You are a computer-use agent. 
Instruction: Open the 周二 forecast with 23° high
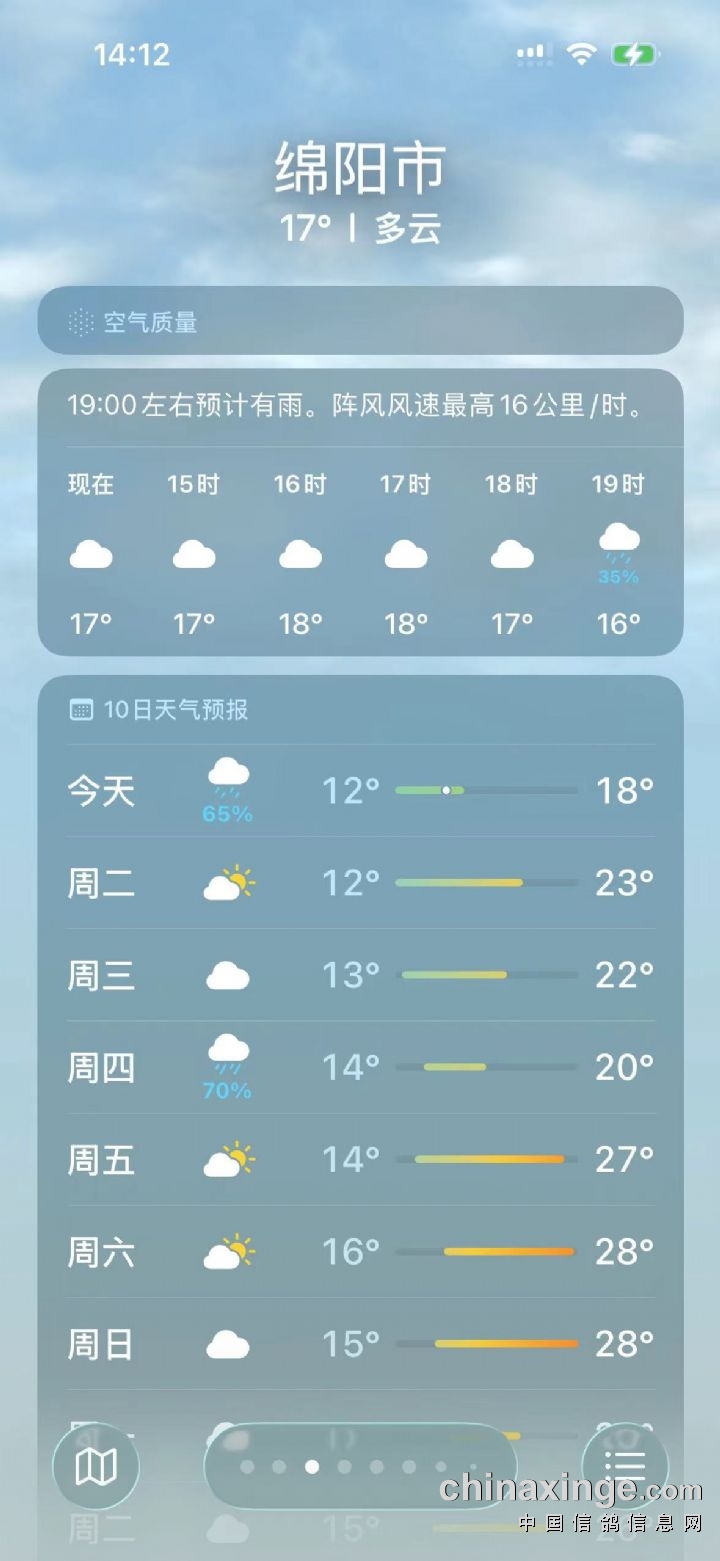[360, 883]
